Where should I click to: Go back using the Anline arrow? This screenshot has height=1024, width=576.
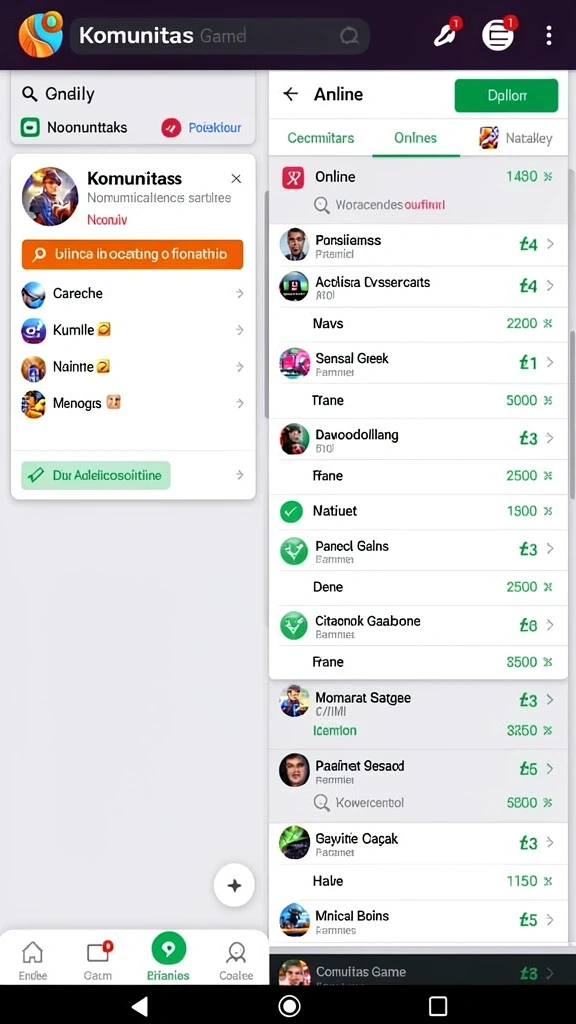coord(291,94)
